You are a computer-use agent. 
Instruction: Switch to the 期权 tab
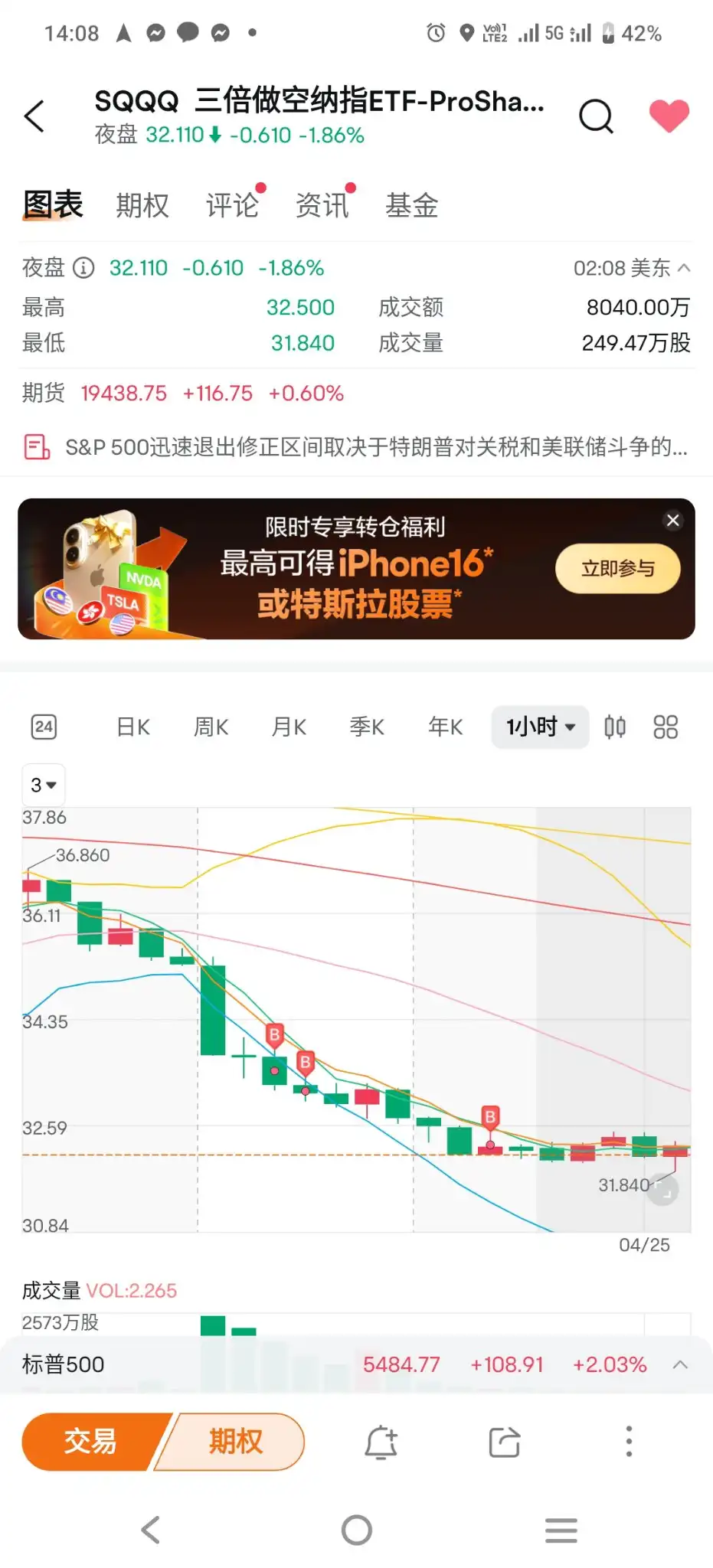(x=142, y=205)
